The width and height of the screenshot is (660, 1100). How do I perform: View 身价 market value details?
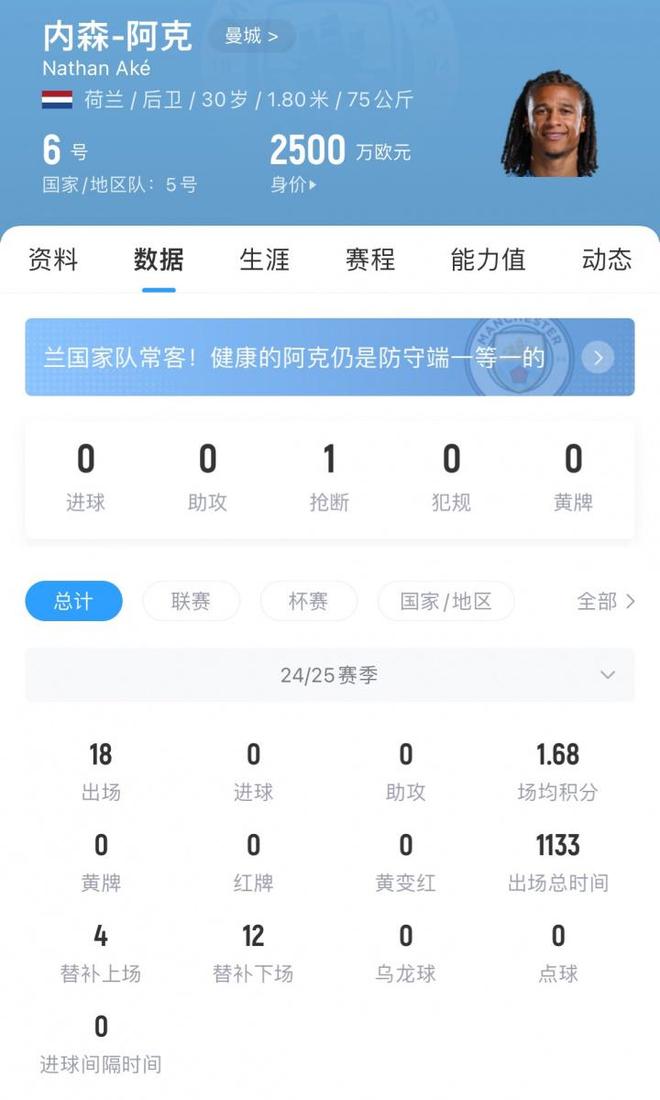(x=293, y=185)
